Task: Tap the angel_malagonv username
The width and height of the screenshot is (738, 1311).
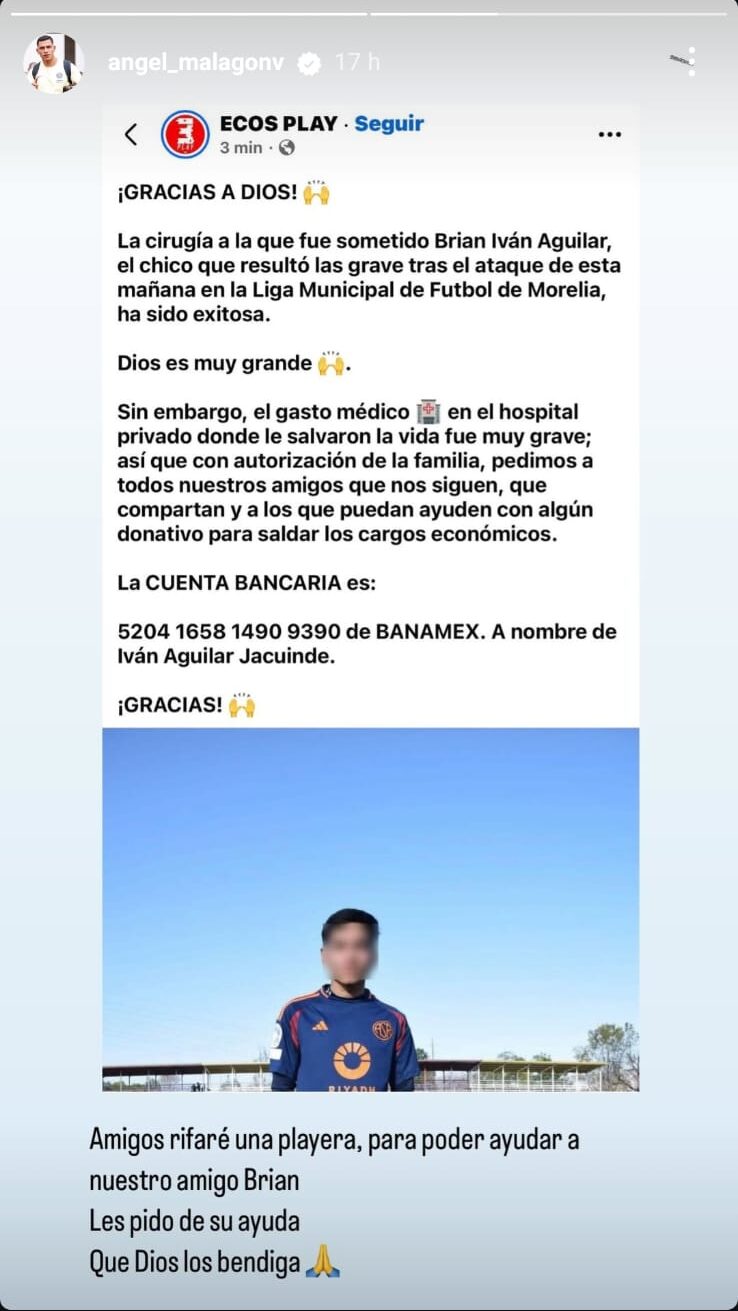Action: point(196,62)
